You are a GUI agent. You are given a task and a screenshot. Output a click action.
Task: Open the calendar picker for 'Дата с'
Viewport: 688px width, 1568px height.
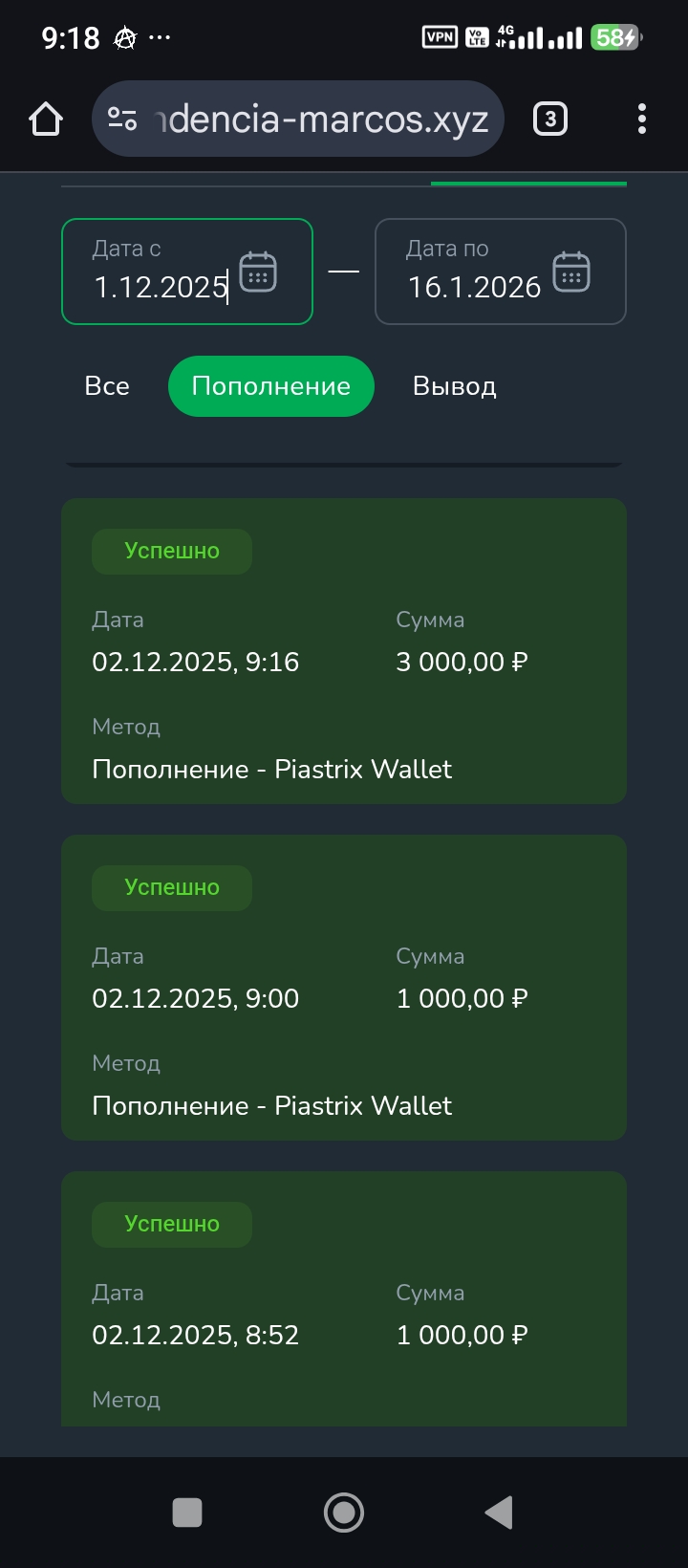258,272
